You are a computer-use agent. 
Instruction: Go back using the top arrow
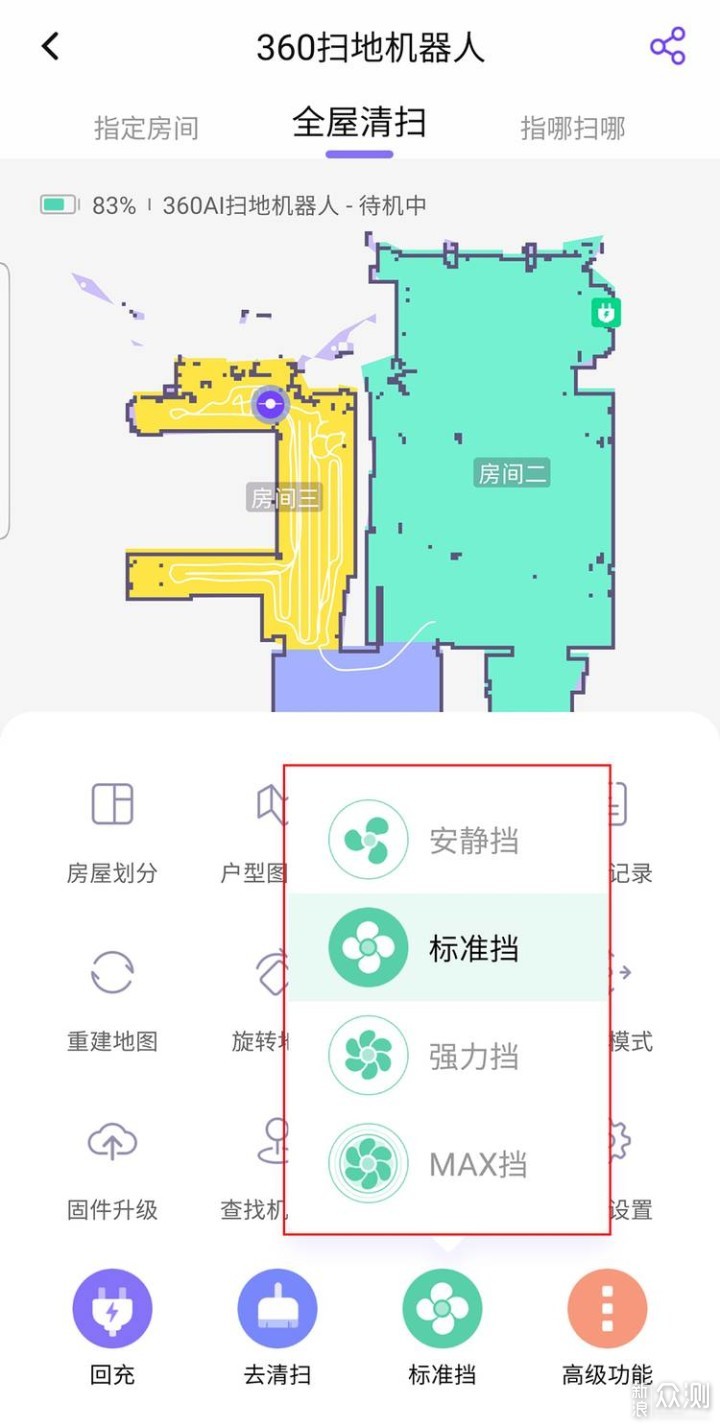coord(50,46)
